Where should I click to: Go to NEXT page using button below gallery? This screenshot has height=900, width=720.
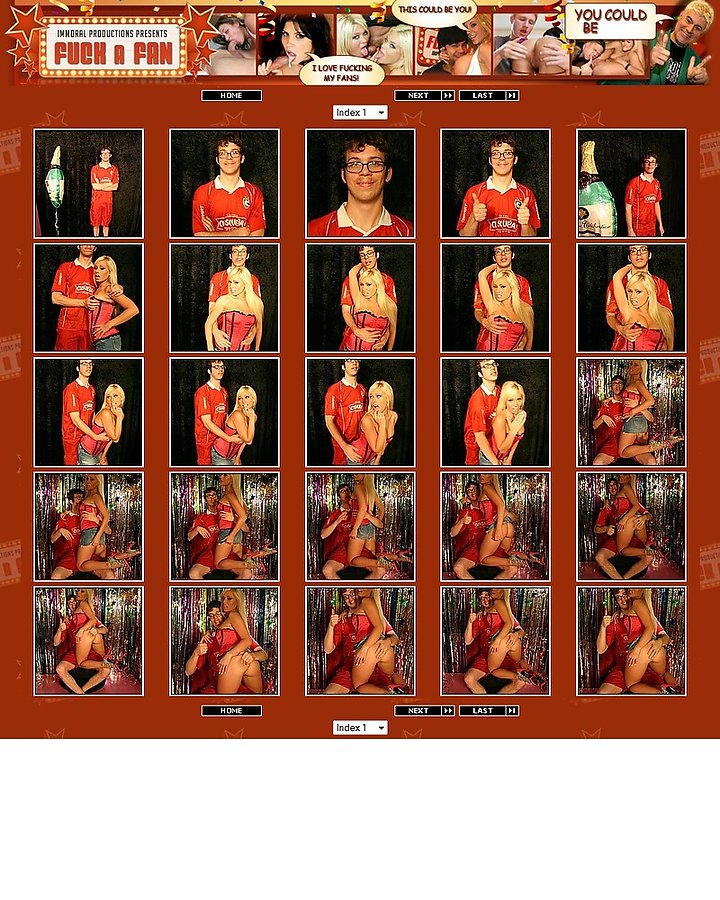(x=424, y=711)
